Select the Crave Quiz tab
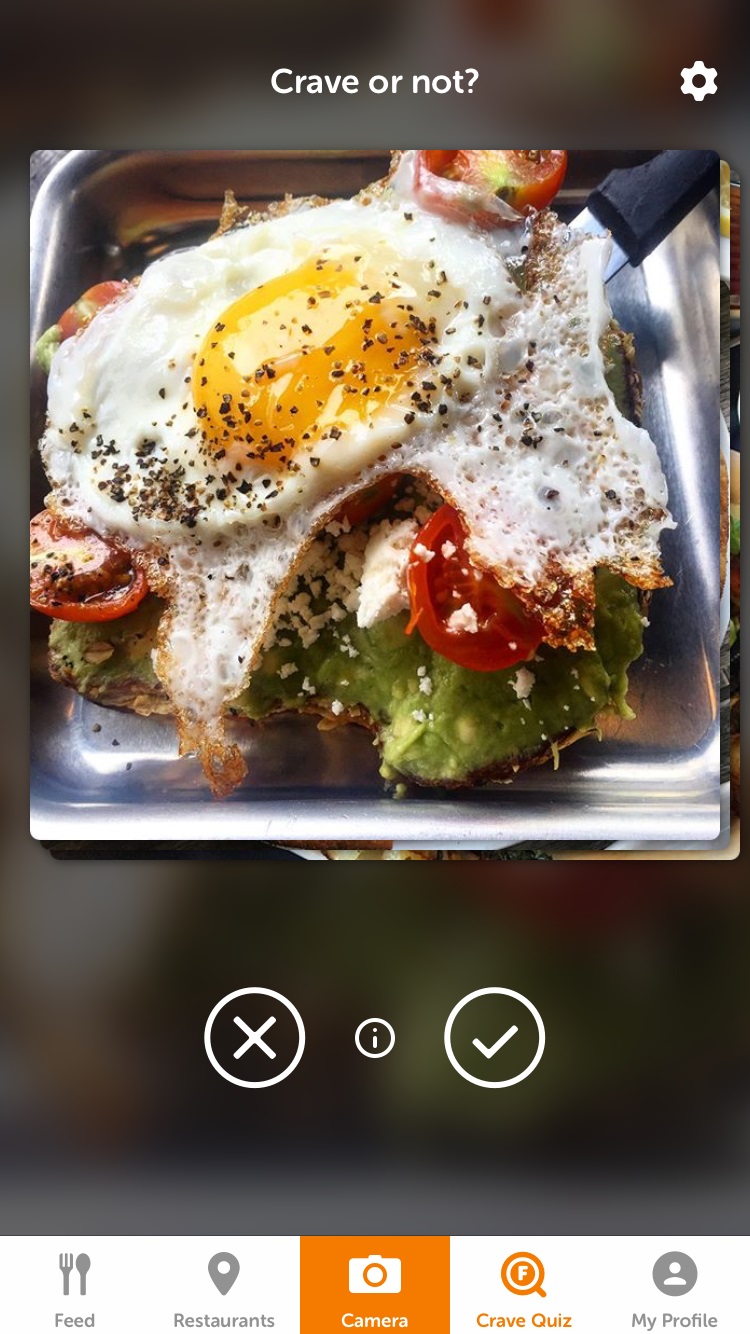This screenshot has width=750, height=1334. [524, 1285]
